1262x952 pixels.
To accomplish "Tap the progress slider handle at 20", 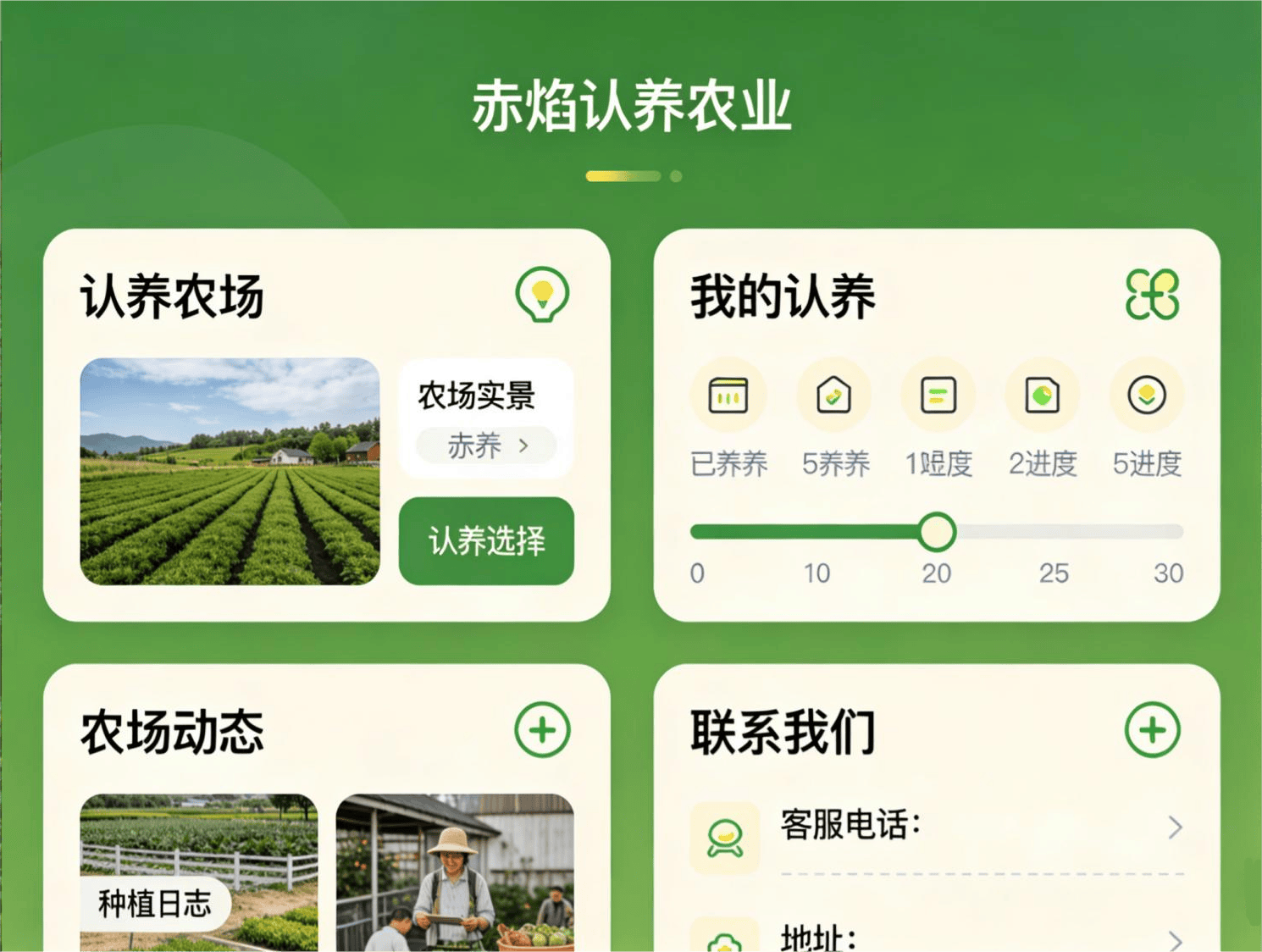I will click(937, 532).
